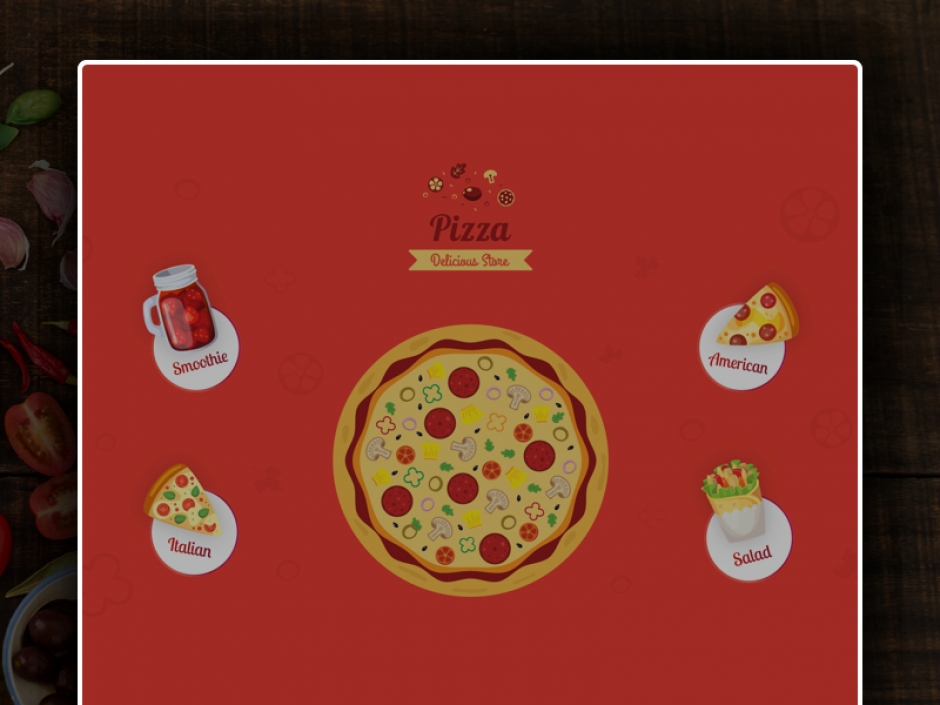
Task: Open the Smoothie category
Action: pyautogui.click(x=196, y=347)
